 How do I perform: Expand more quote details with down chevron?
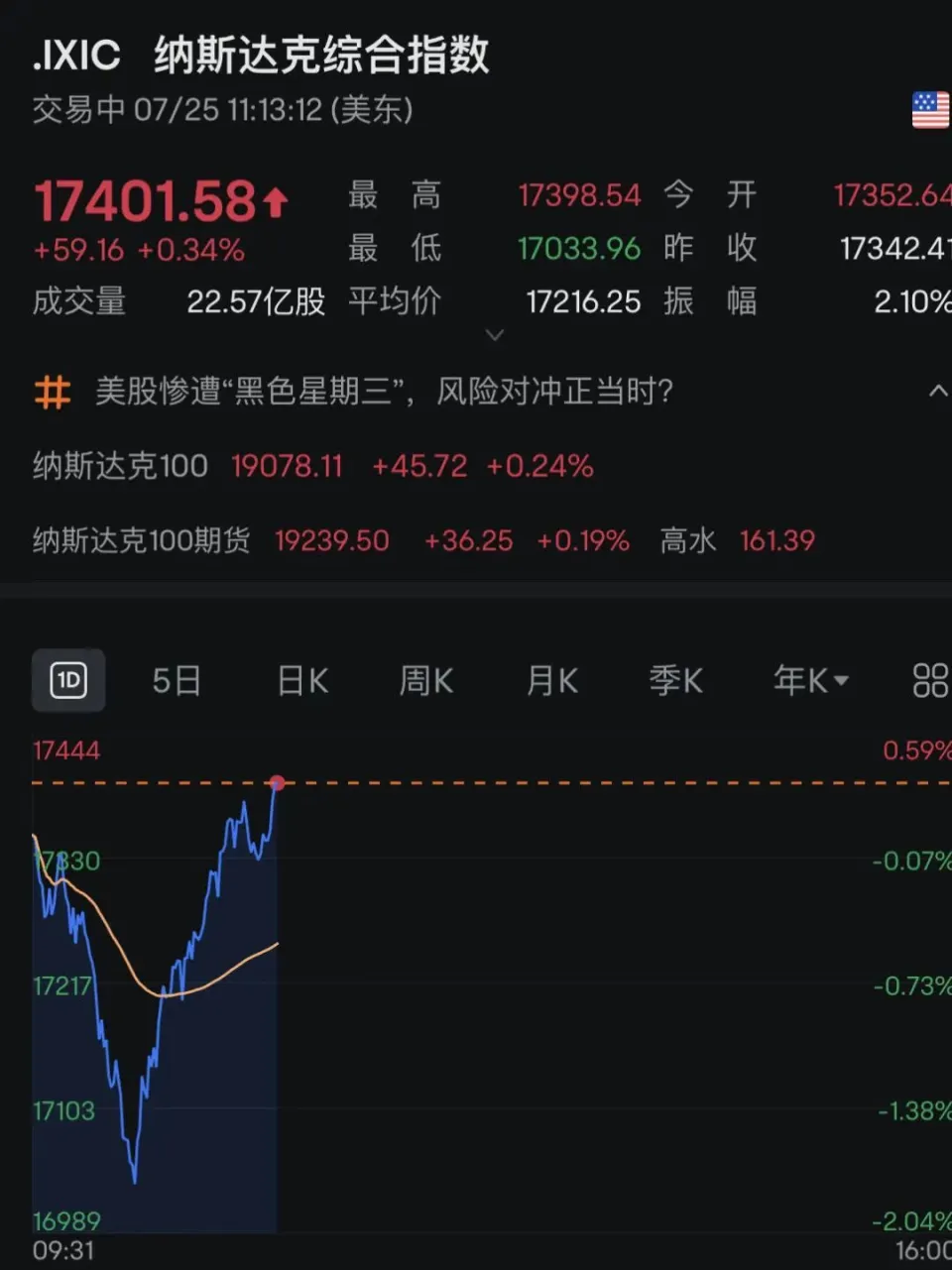[x=495, y=335]
